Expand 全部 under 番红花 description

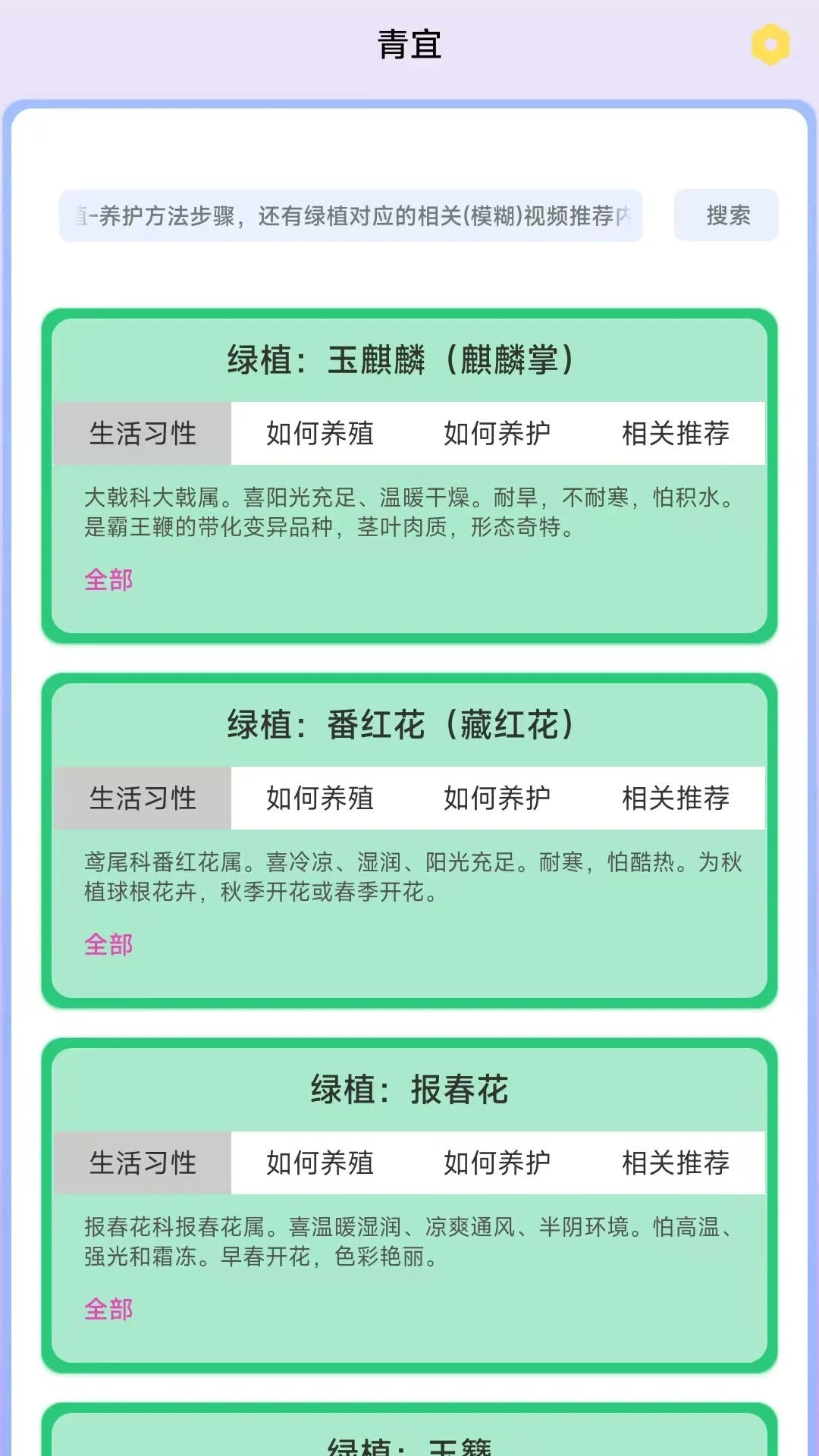coord(108,945)
